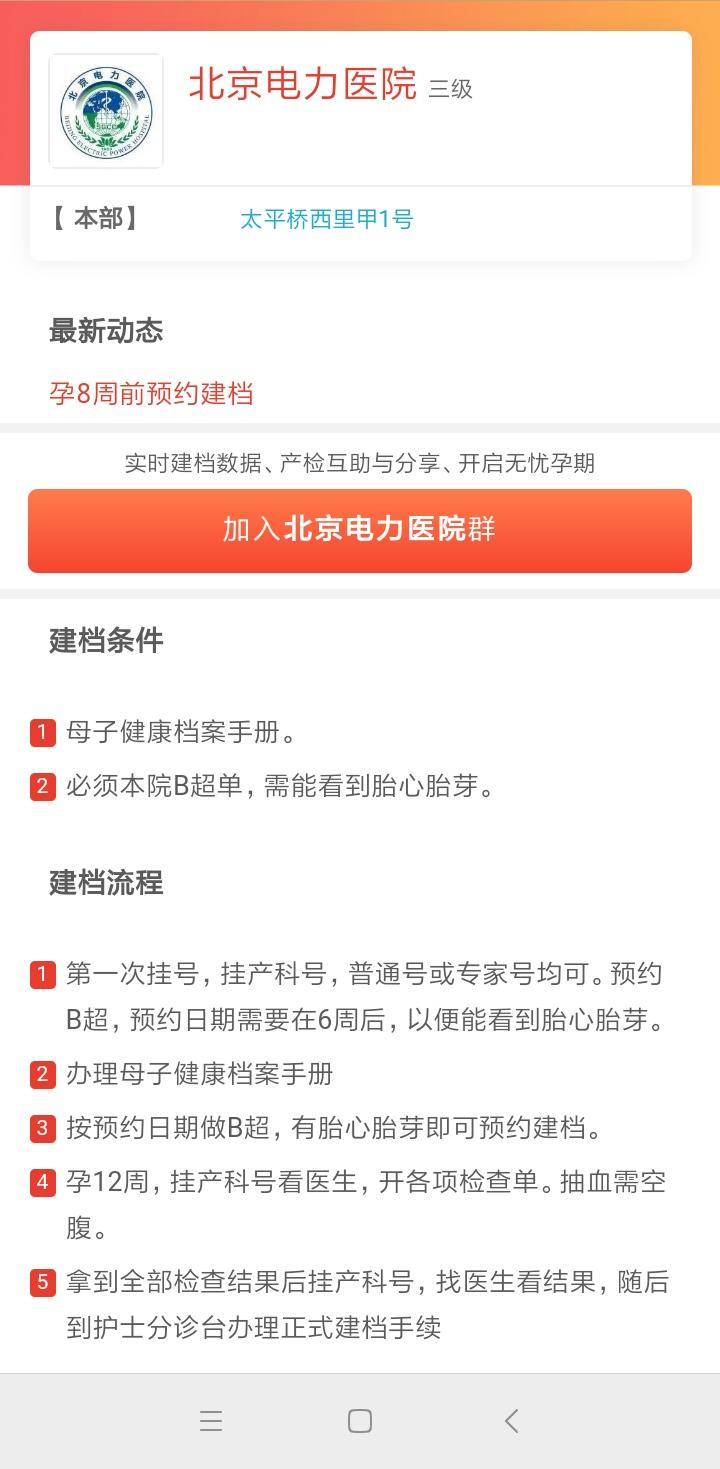Viewport: 720px width, 1469px height.
Task: Tap the red badge numbered 1 under 建档条件
Action: (41, 732)
